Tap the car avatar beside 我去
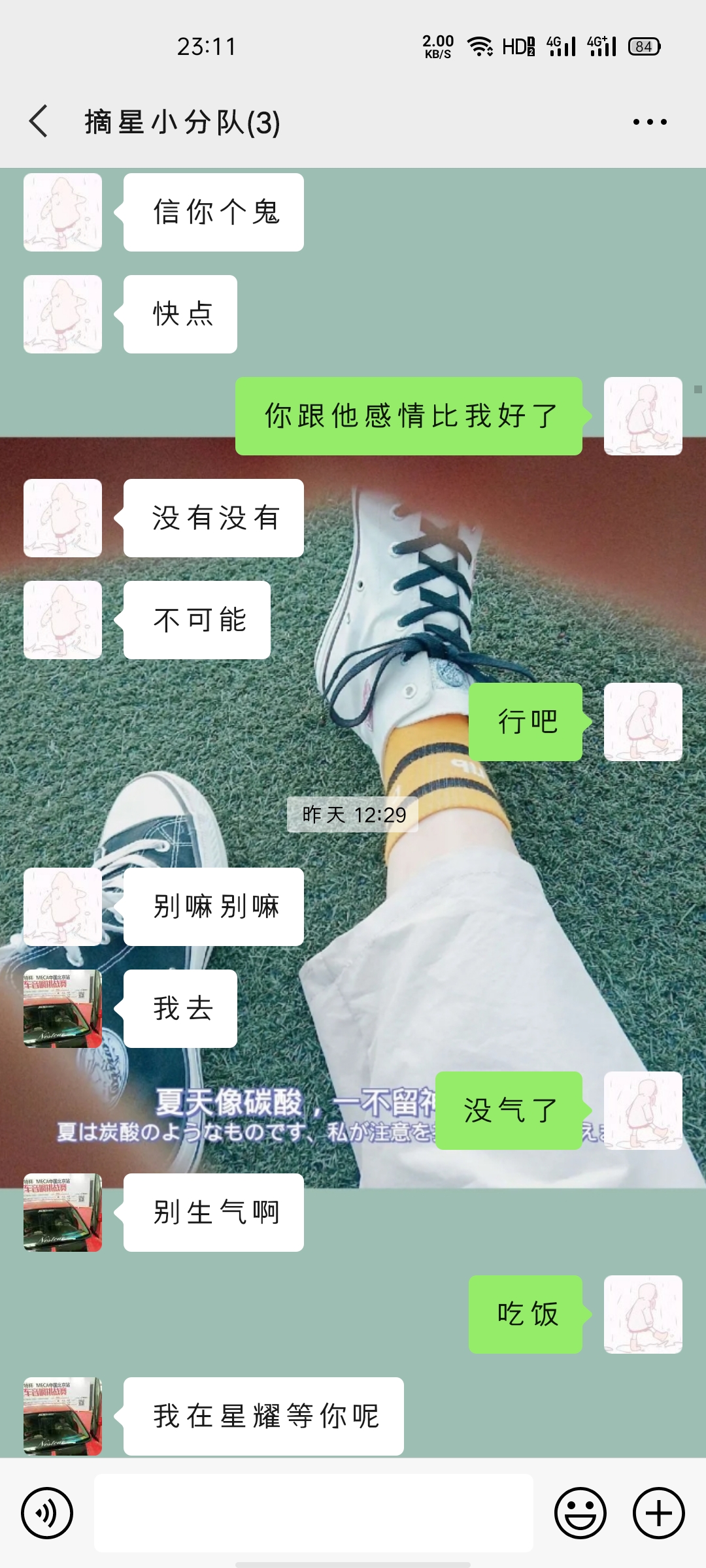Viewport: 706px width, 1568px height. coord(63,1009)
